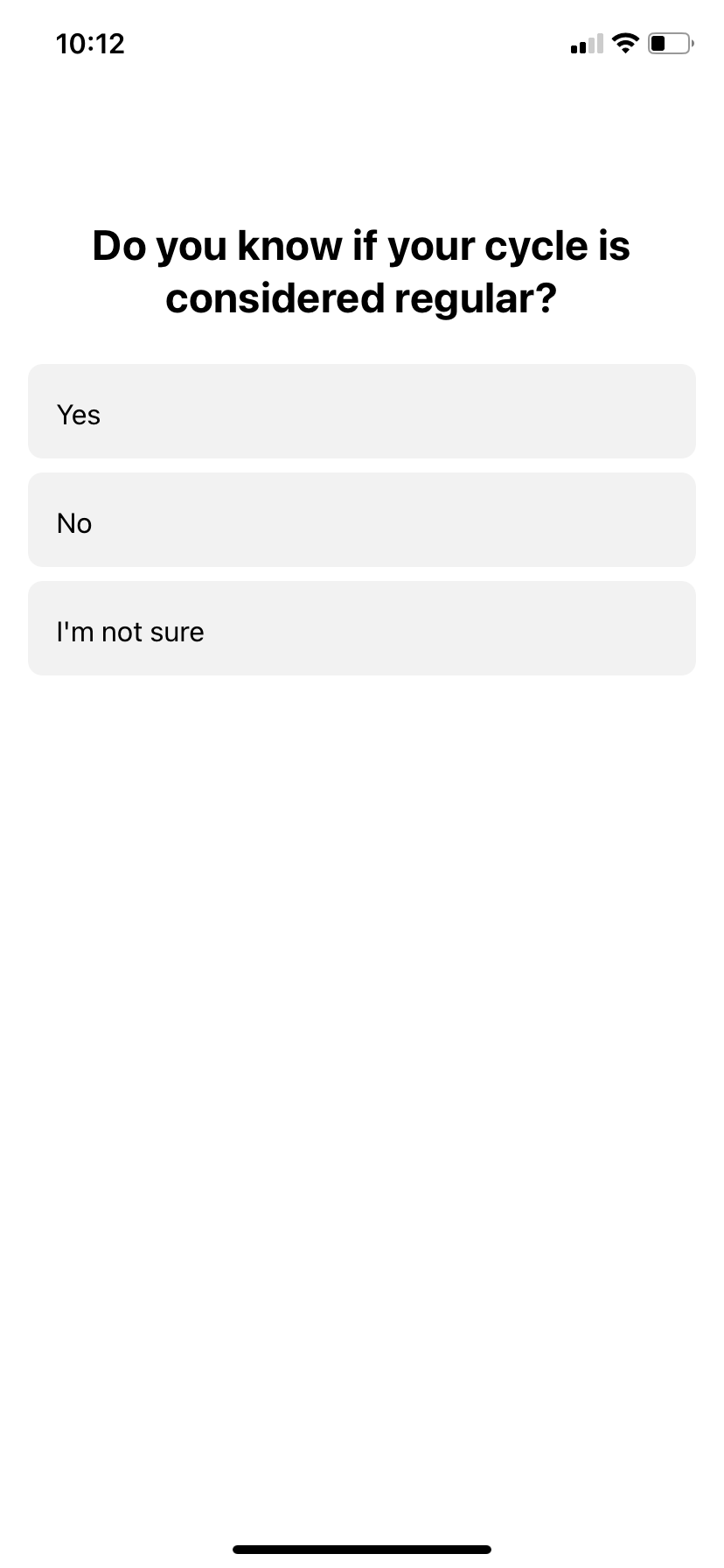The width and height of the screenshot is (724, 1568).
Task: Tap the status bar time display
Action: [89, 44]
